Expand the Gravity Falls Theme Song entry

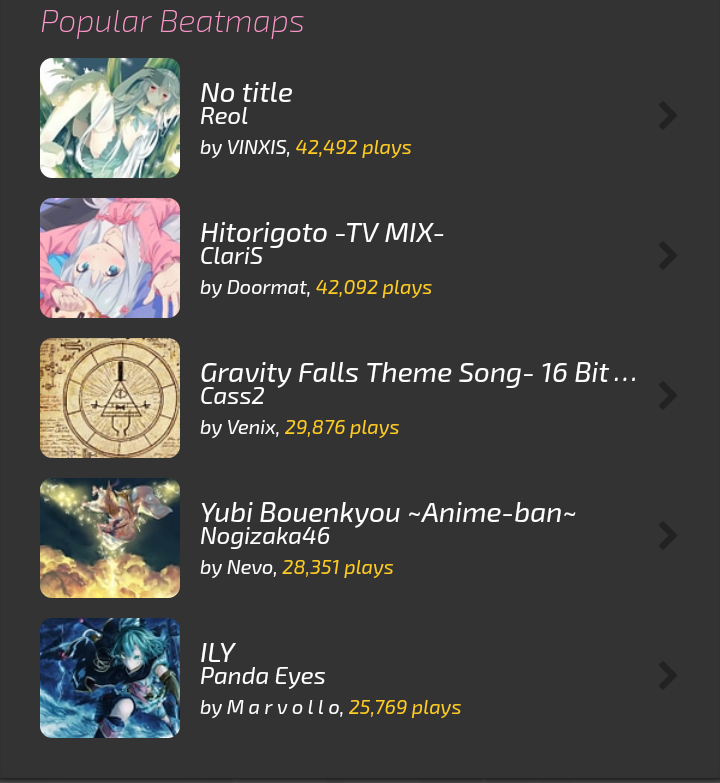[x=666, y=395]
